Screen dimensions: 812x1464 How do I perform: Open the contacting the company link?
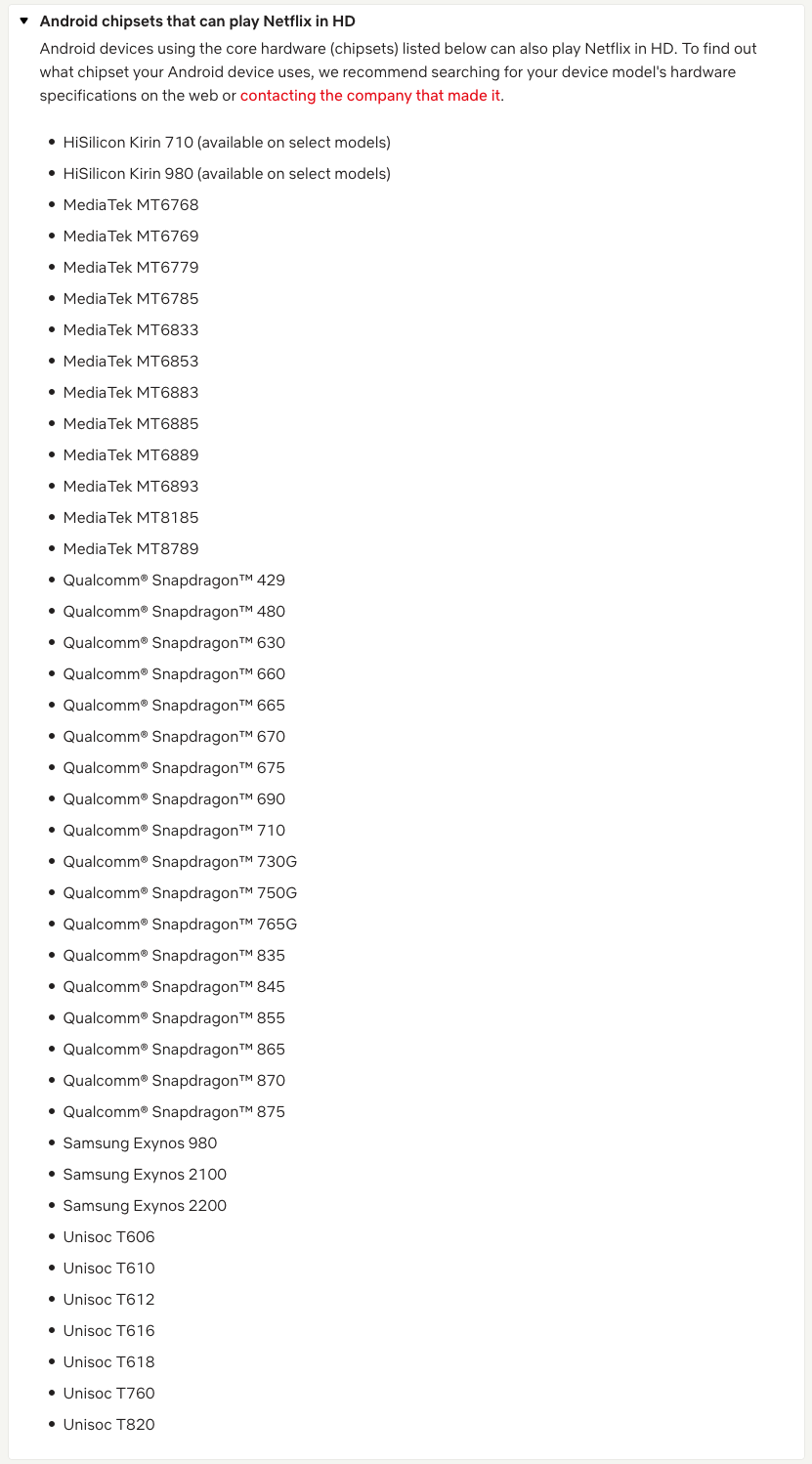tap(370, 96)
